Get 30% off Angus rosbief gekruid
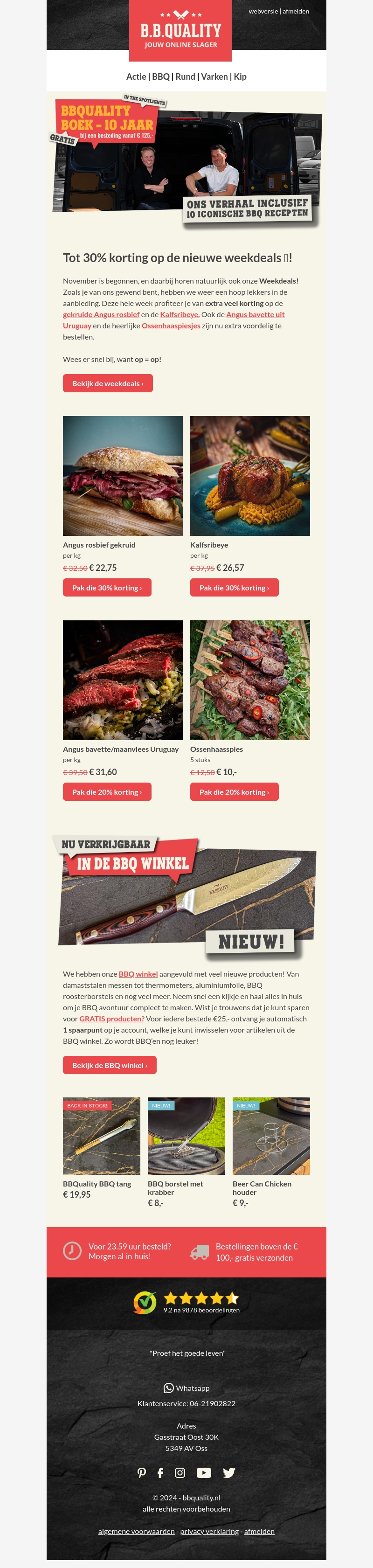373x1568 pixels. pyautogui.click(x=107, y=588)
